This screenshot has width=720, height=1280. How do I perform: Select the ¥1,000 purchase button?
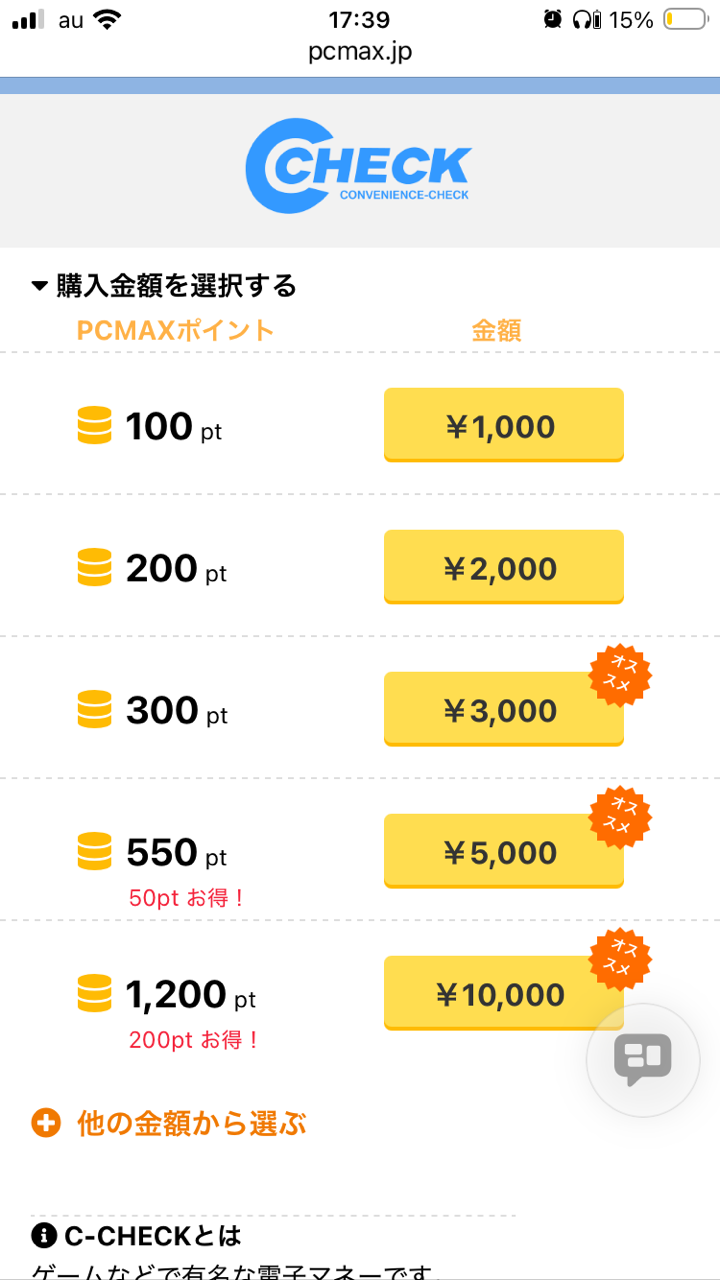coord(503,425)
